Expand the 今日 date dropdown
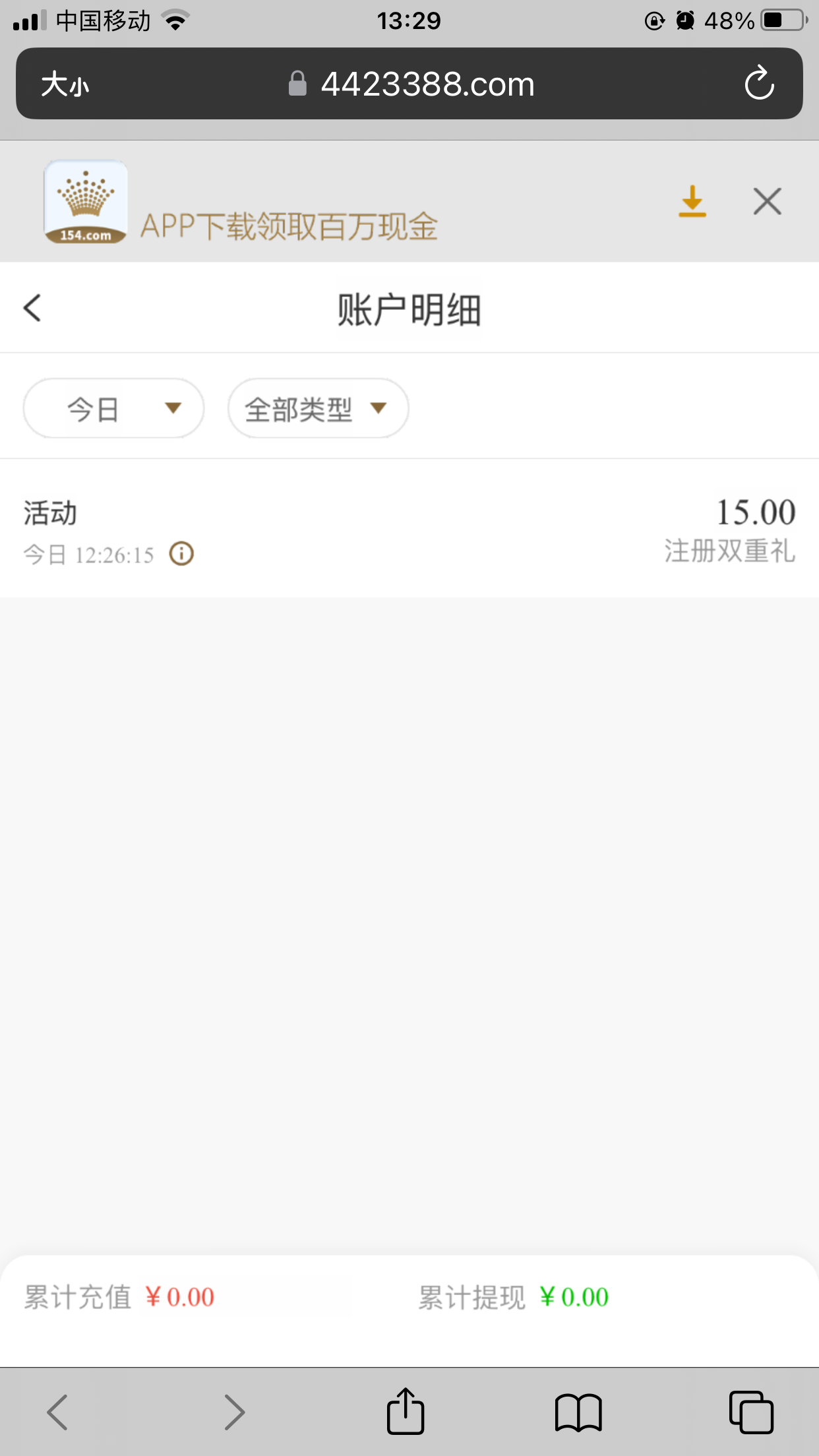 tap(113, 409)
